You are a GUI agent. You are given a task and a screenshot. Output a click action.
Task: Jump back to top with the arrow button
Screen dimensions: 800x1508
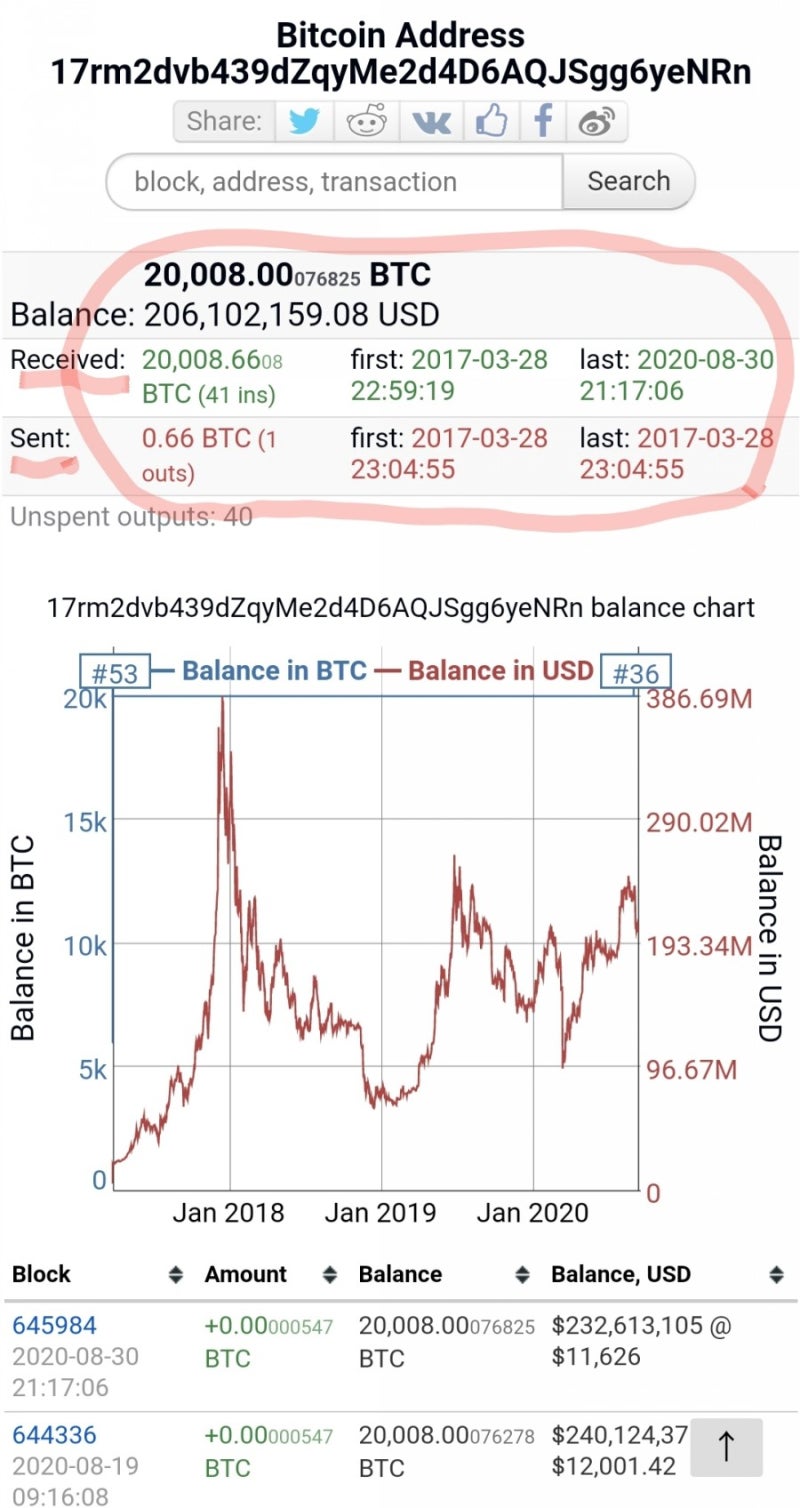[726, 1446]
